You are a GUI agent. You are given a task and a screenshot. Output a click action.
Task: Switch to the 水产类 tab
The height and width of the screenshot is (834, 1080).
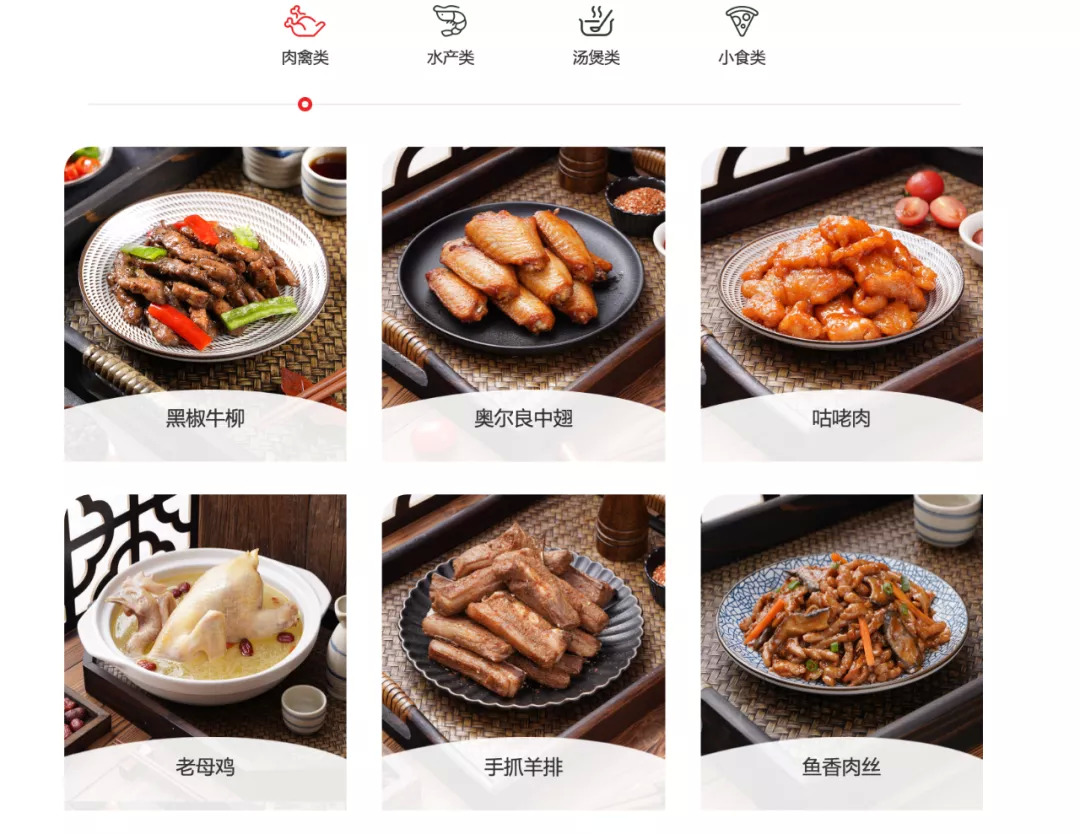point(450,36)
